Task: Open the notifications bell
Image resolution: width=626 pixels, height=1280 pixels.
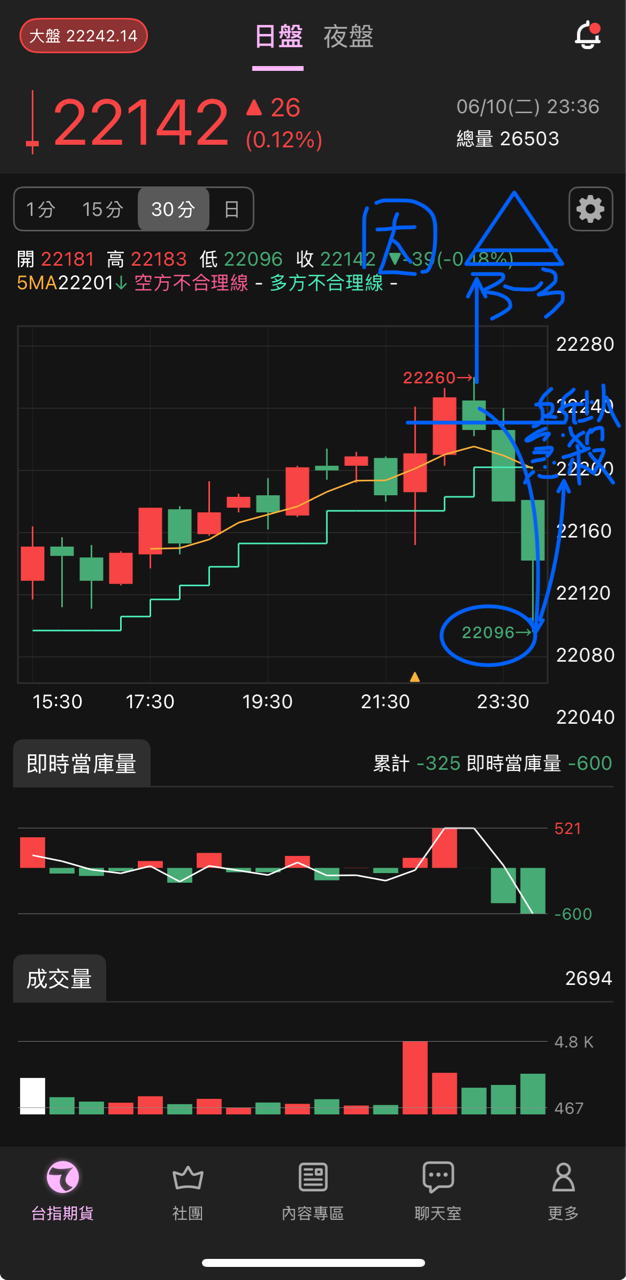Action: 588,36
